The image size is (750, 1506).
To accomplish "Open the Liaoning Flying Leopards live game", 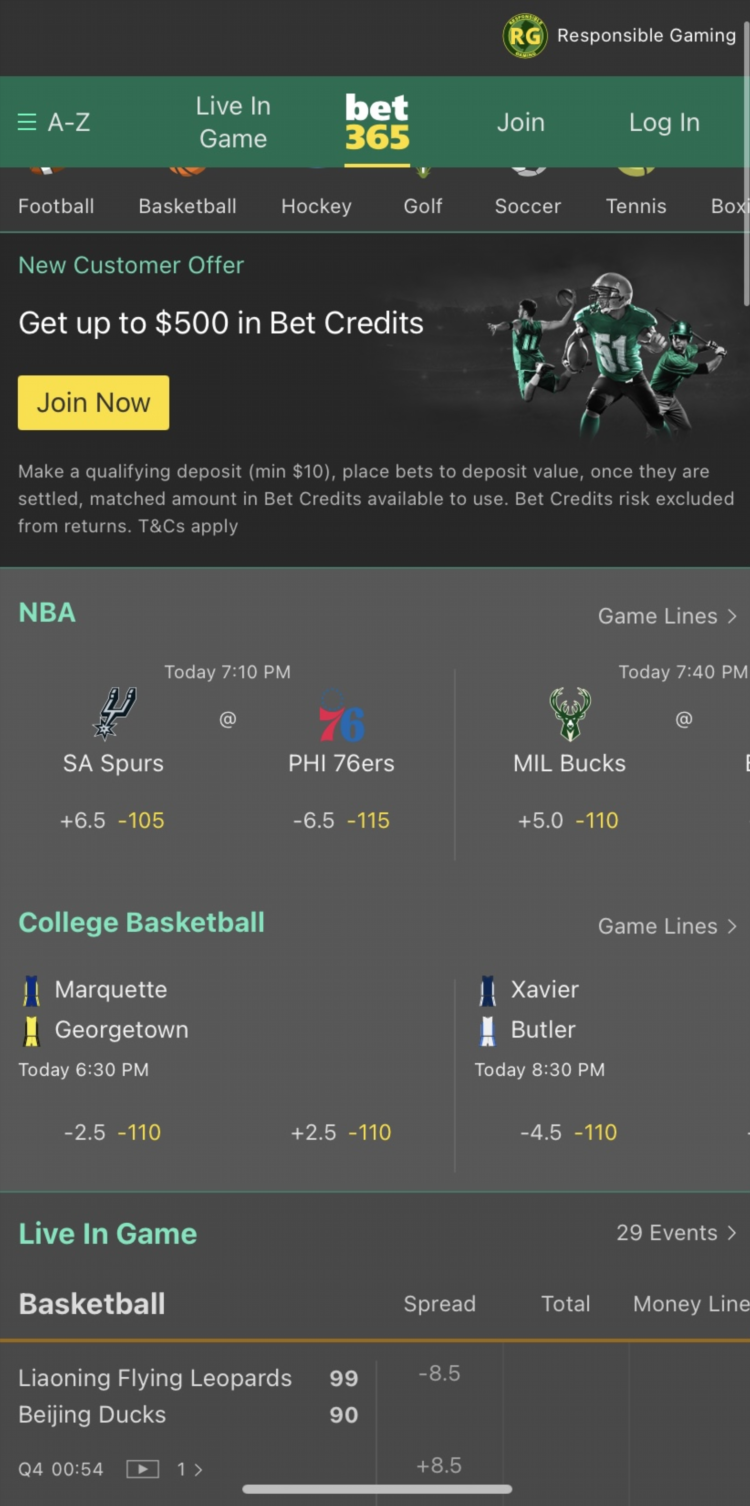I will [155, 1378].
